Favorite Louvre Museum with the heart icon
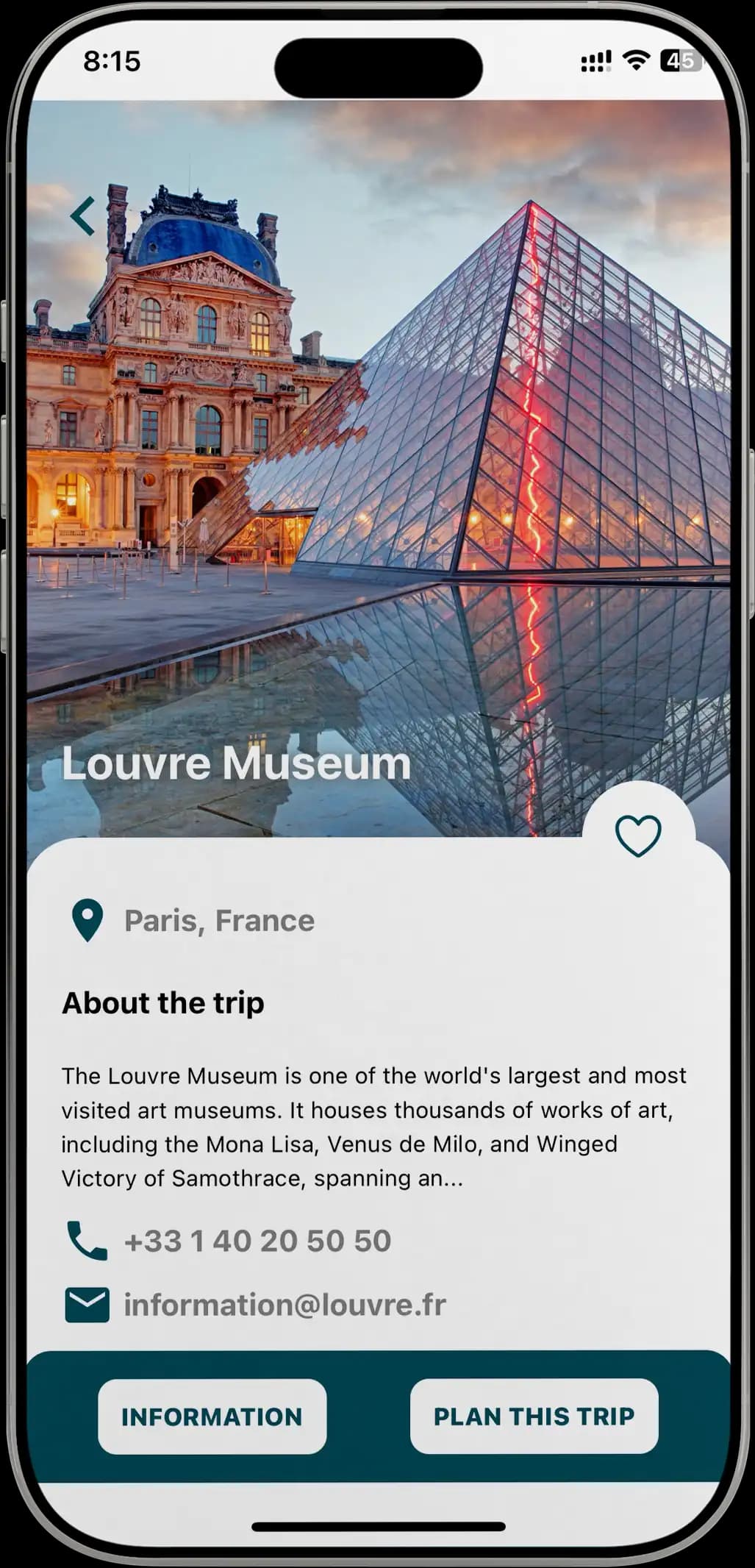 pyautogui.click(x=637, y=835)
